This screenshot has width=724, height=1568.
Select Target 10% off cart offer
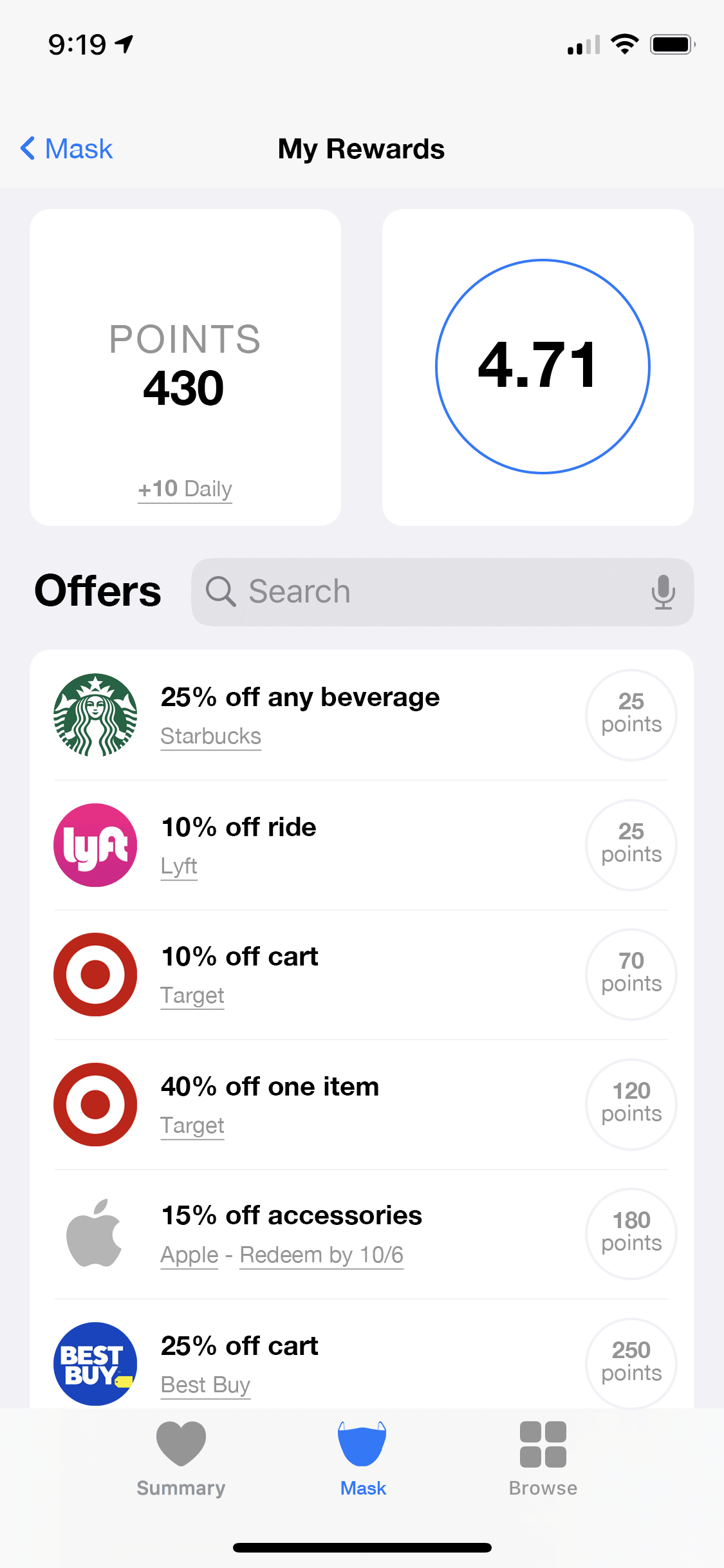coord(362,975)
